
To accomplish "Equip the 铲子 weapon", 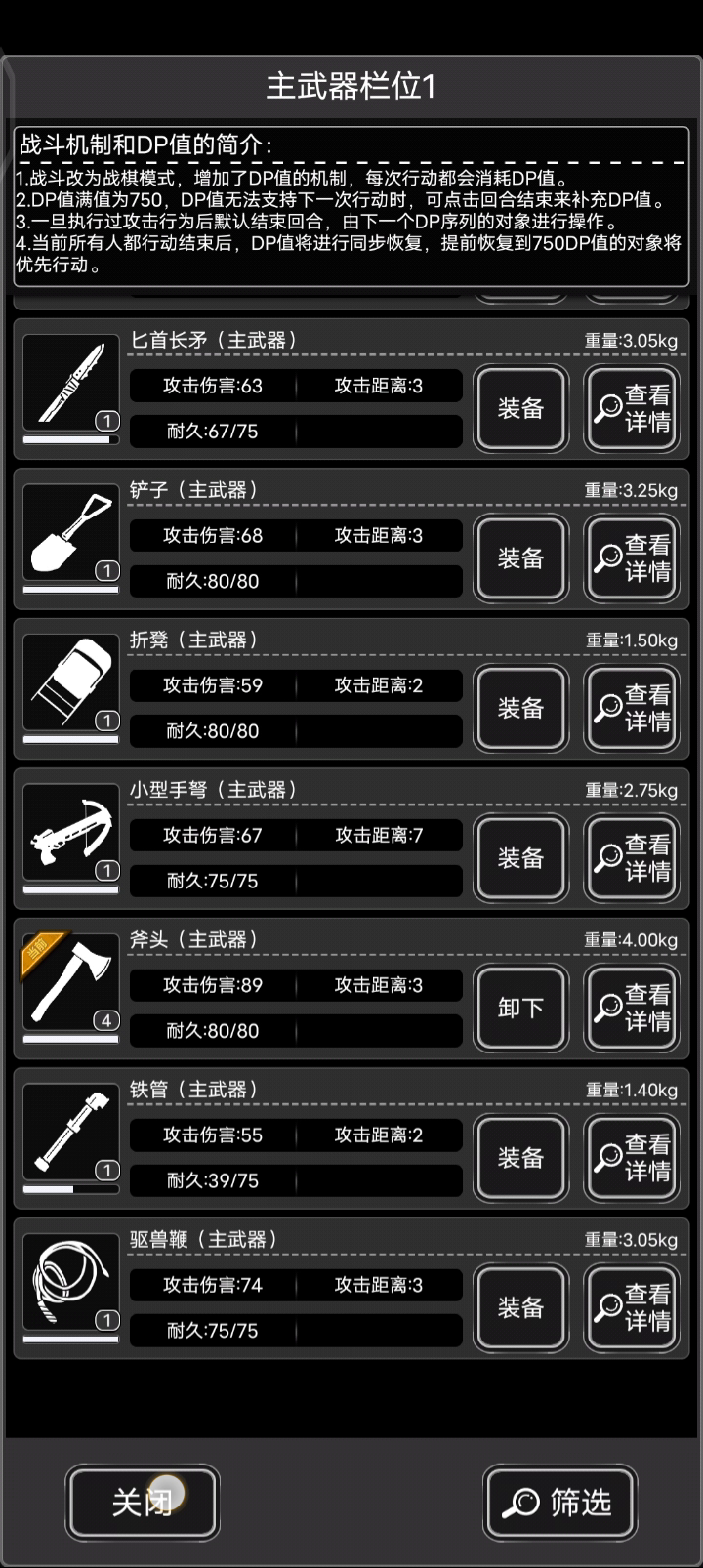I will [520, 558].
